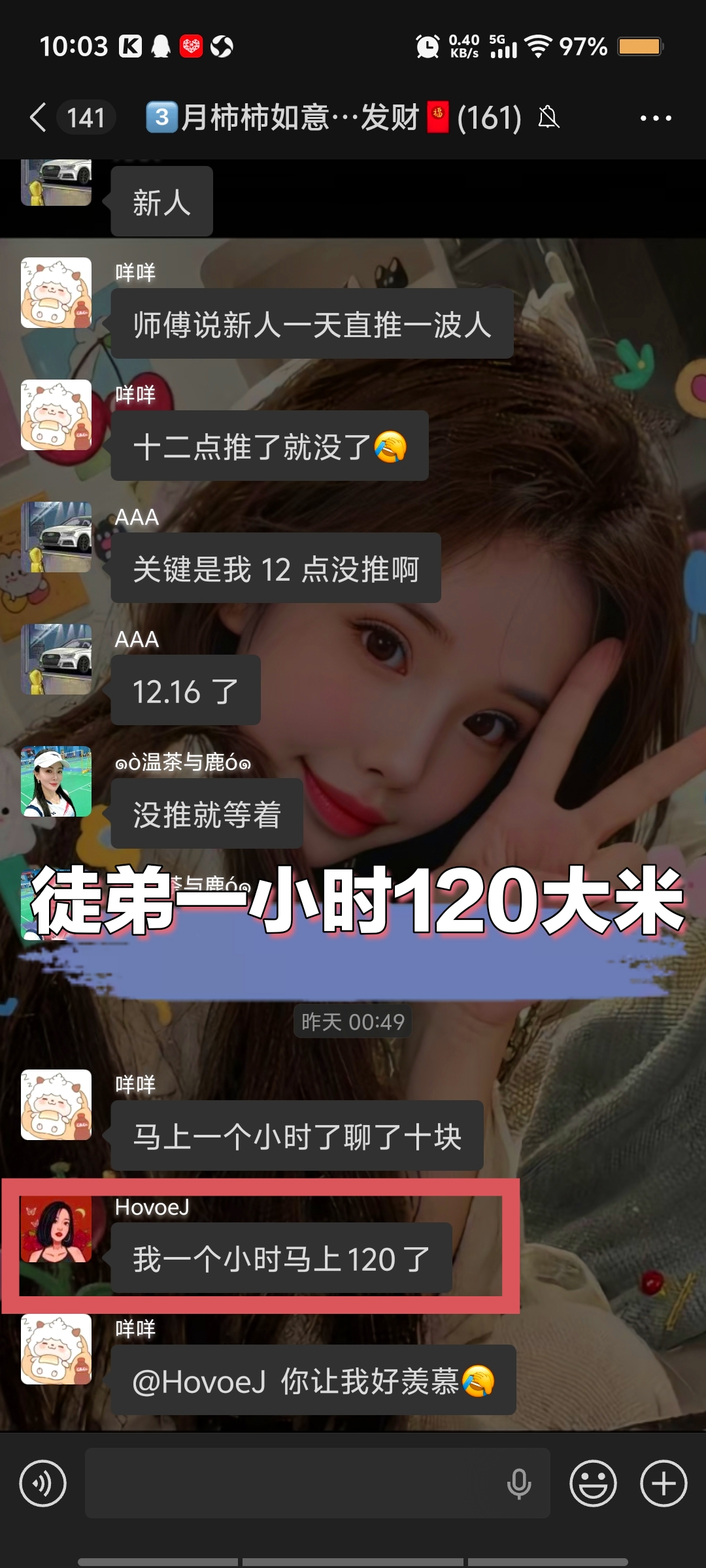706x1568 pixels.
Task: Tap the 昨天 00:49 timestamp
Action: click(x=353, y=1023)
